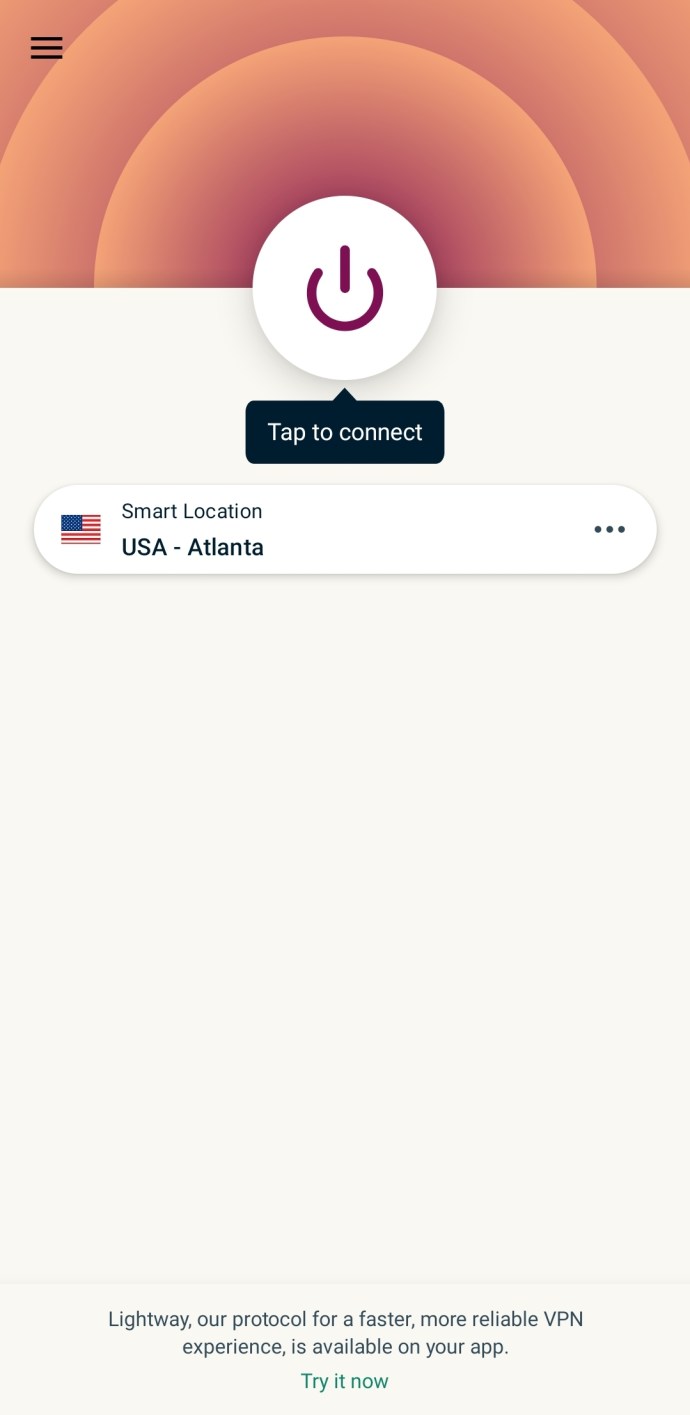The height and width of the screenshot is (1415, 690).
Task: Open the Smart Location USA - Atlanta card
Action: [x=345, y=529]
